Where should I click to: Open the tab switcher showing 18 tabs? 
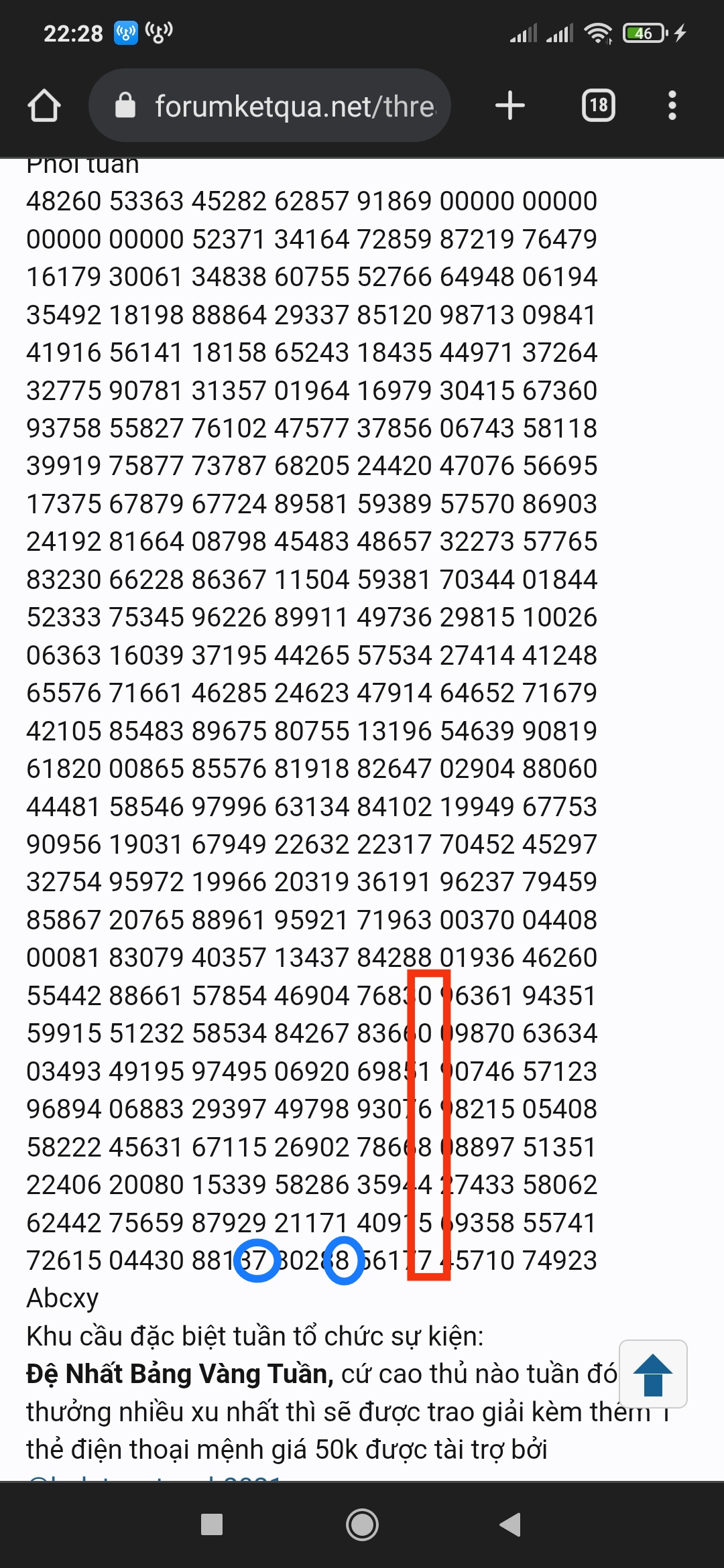click(599, 106)
